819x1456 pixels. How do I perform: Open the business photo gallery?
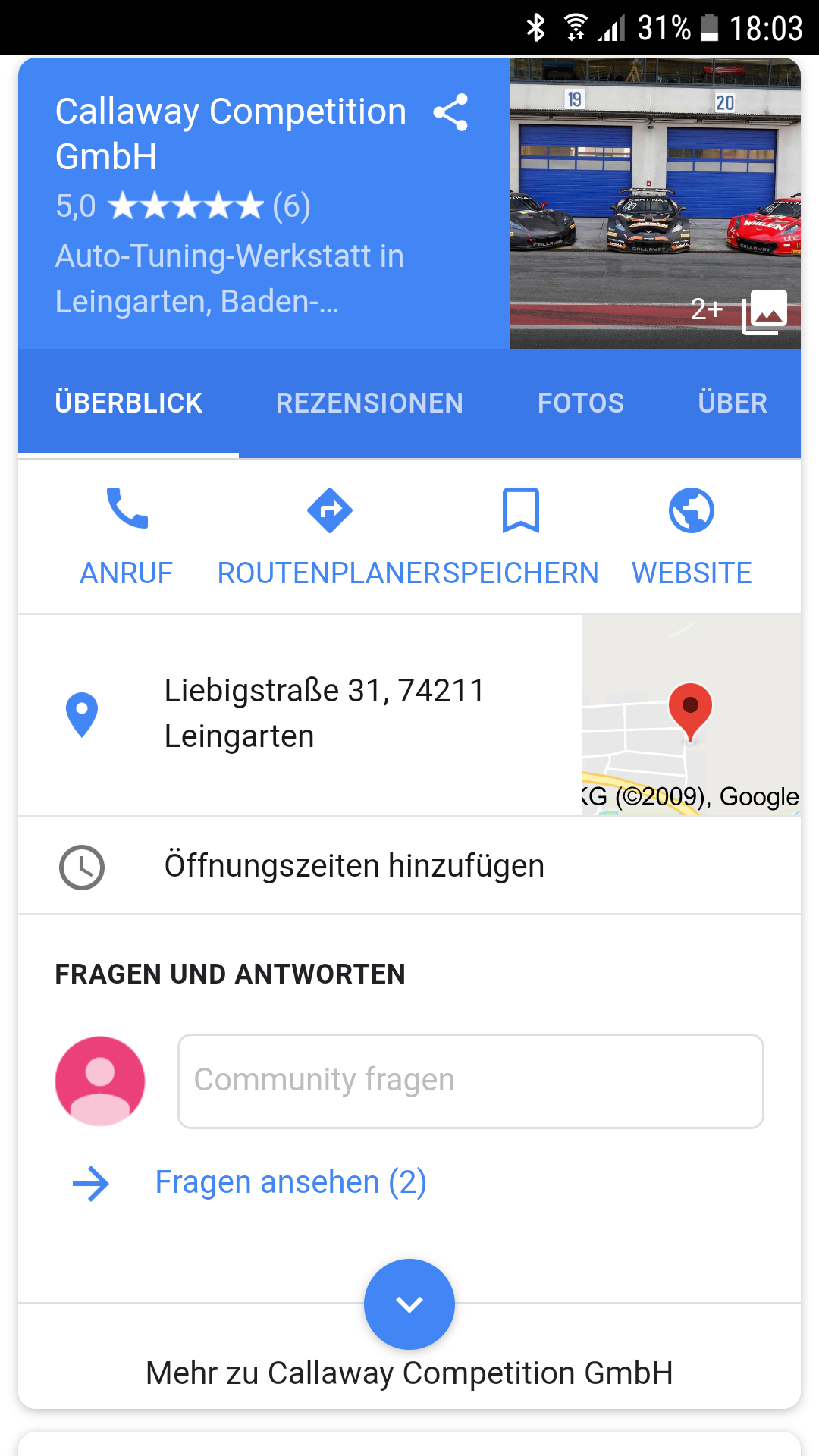point(654,203)
